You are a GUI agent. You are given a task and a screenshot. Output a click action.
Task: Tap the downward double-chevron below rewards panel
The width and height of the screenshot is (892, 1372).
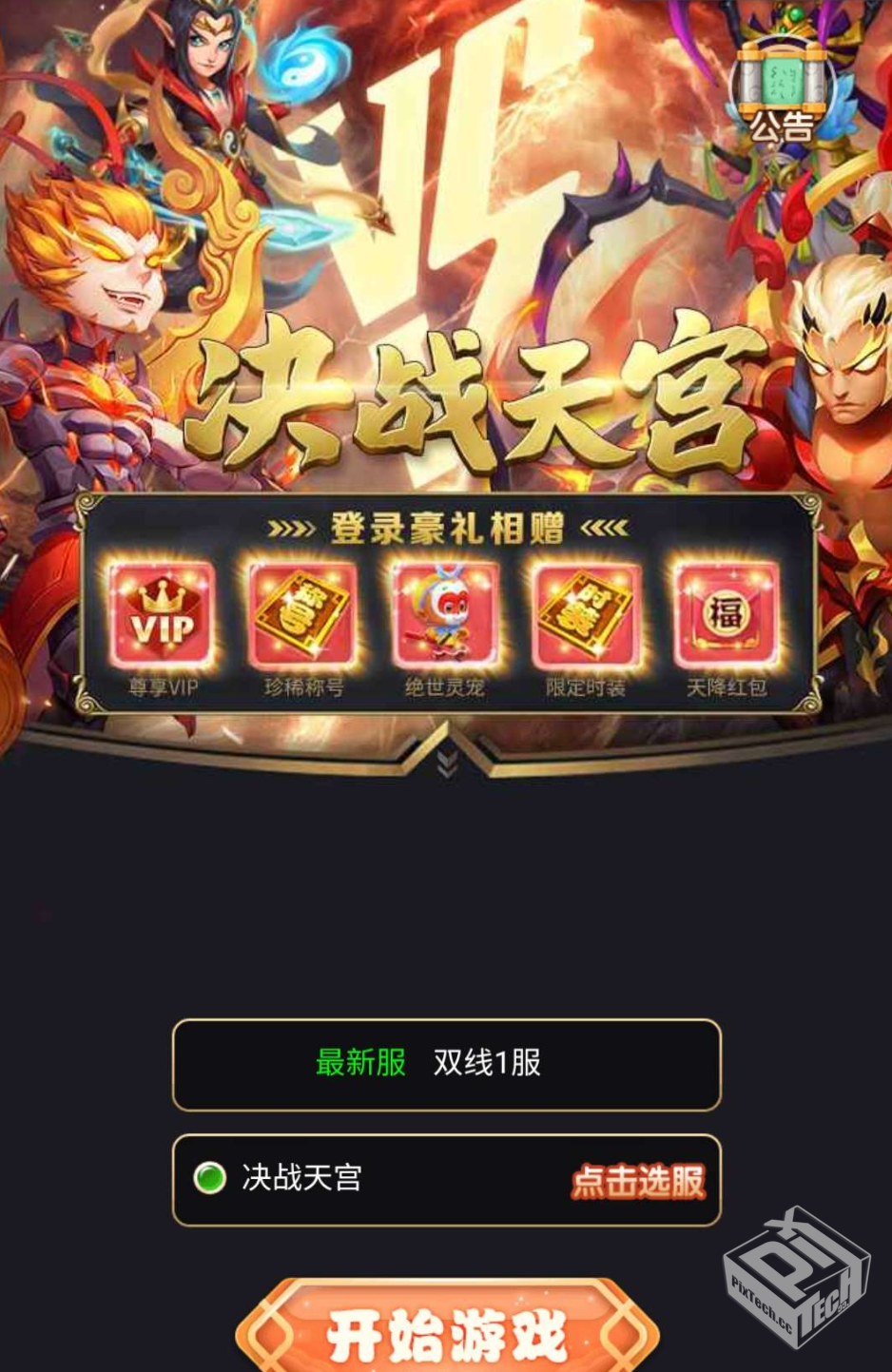[447, 762]
